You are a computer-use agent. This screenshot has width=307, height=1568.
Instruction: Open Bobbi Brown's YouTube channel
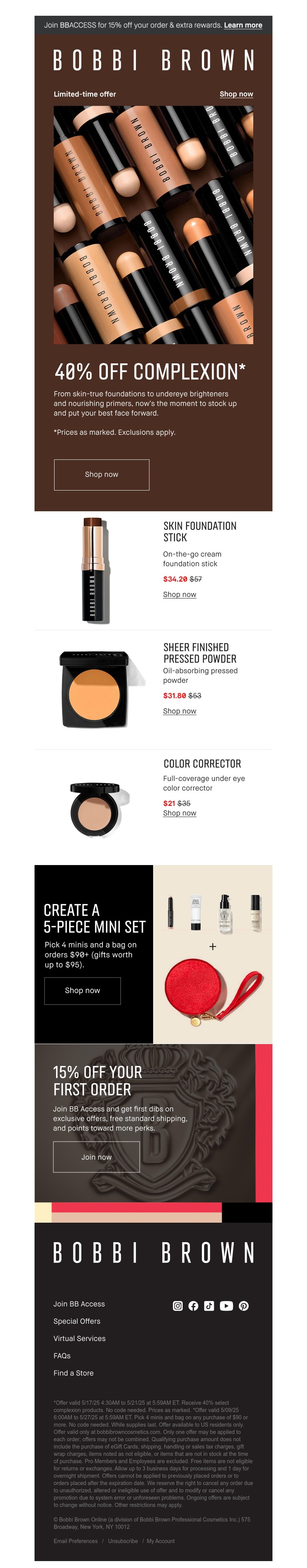point(226,1306)
